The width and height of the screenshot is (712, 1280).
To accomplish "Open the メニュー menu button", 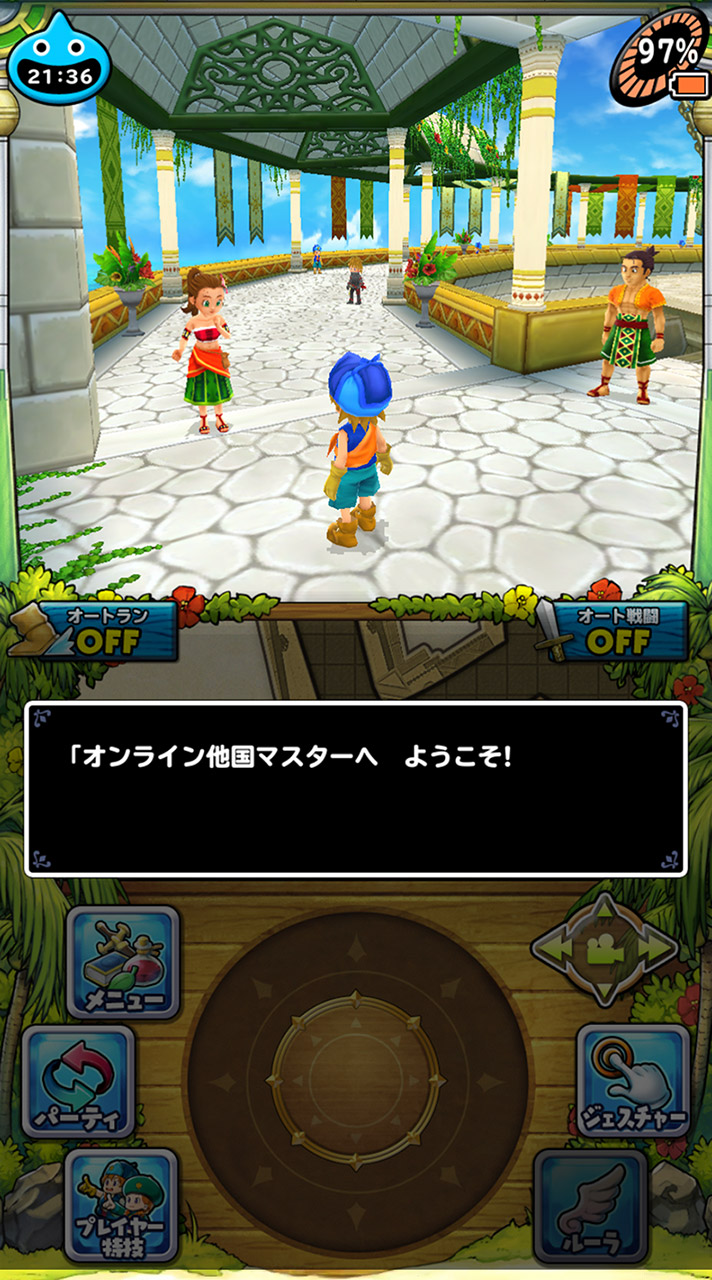I will (123, 962).
